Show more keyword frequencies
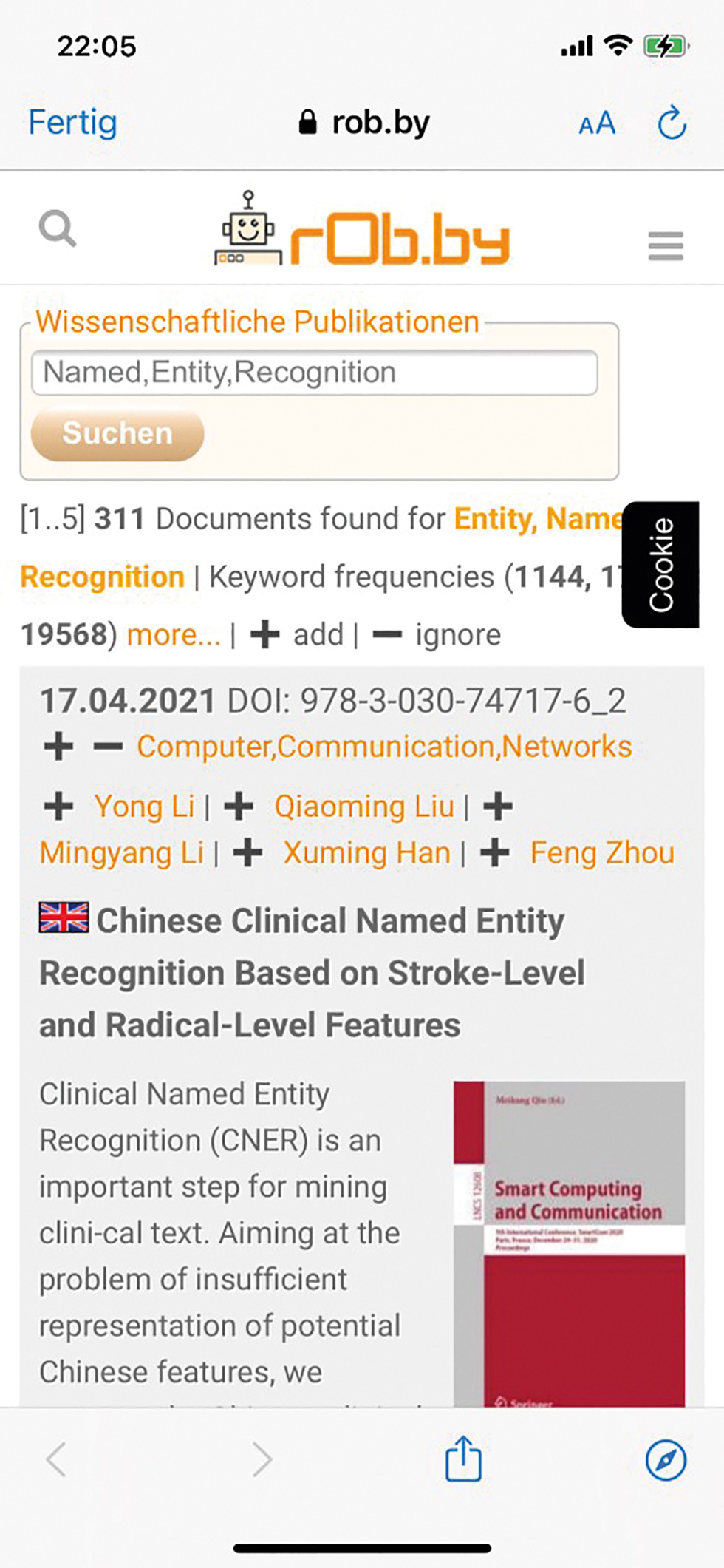This screenshot has width=724, height=1568. coord(174,635)
